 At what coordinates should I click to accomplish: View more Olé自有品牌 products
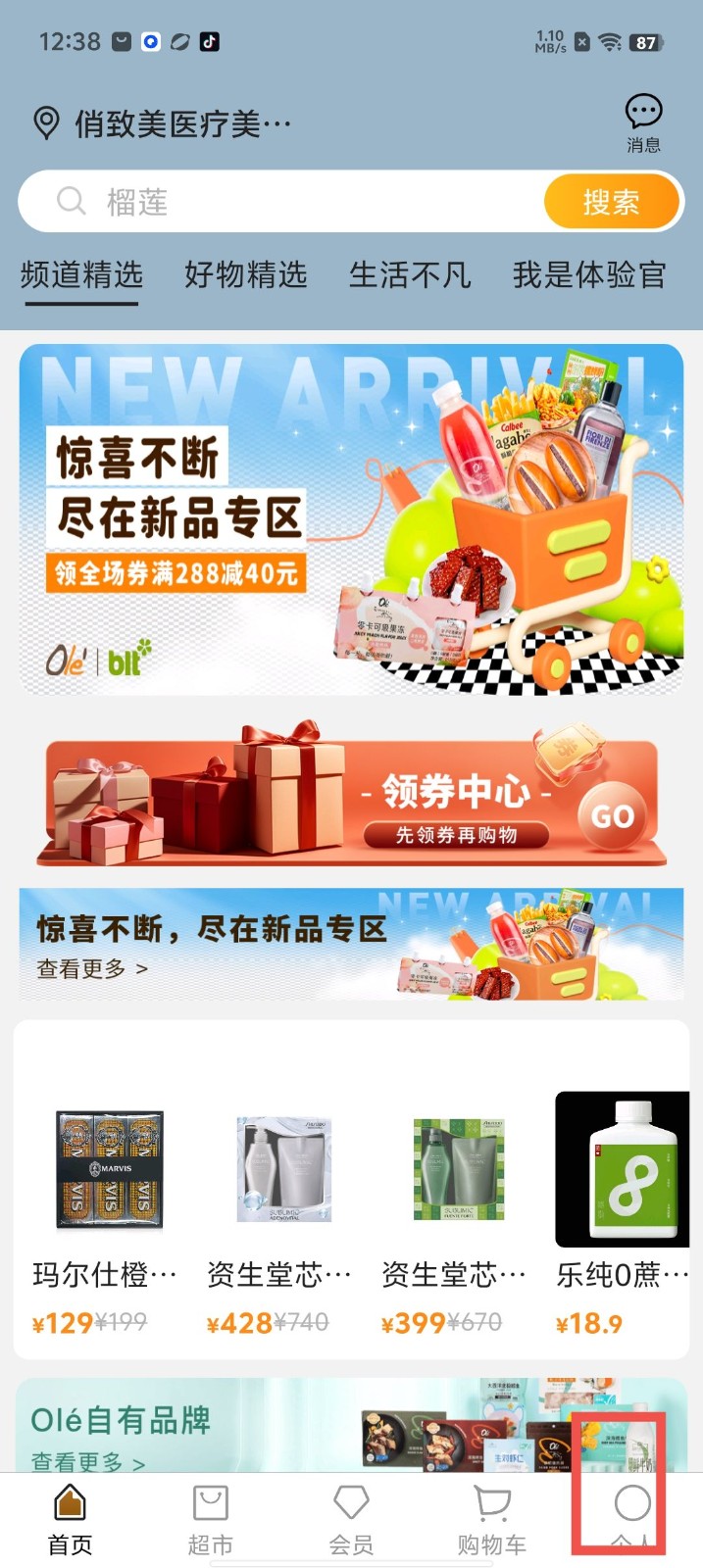click(x=88, y=1461)
